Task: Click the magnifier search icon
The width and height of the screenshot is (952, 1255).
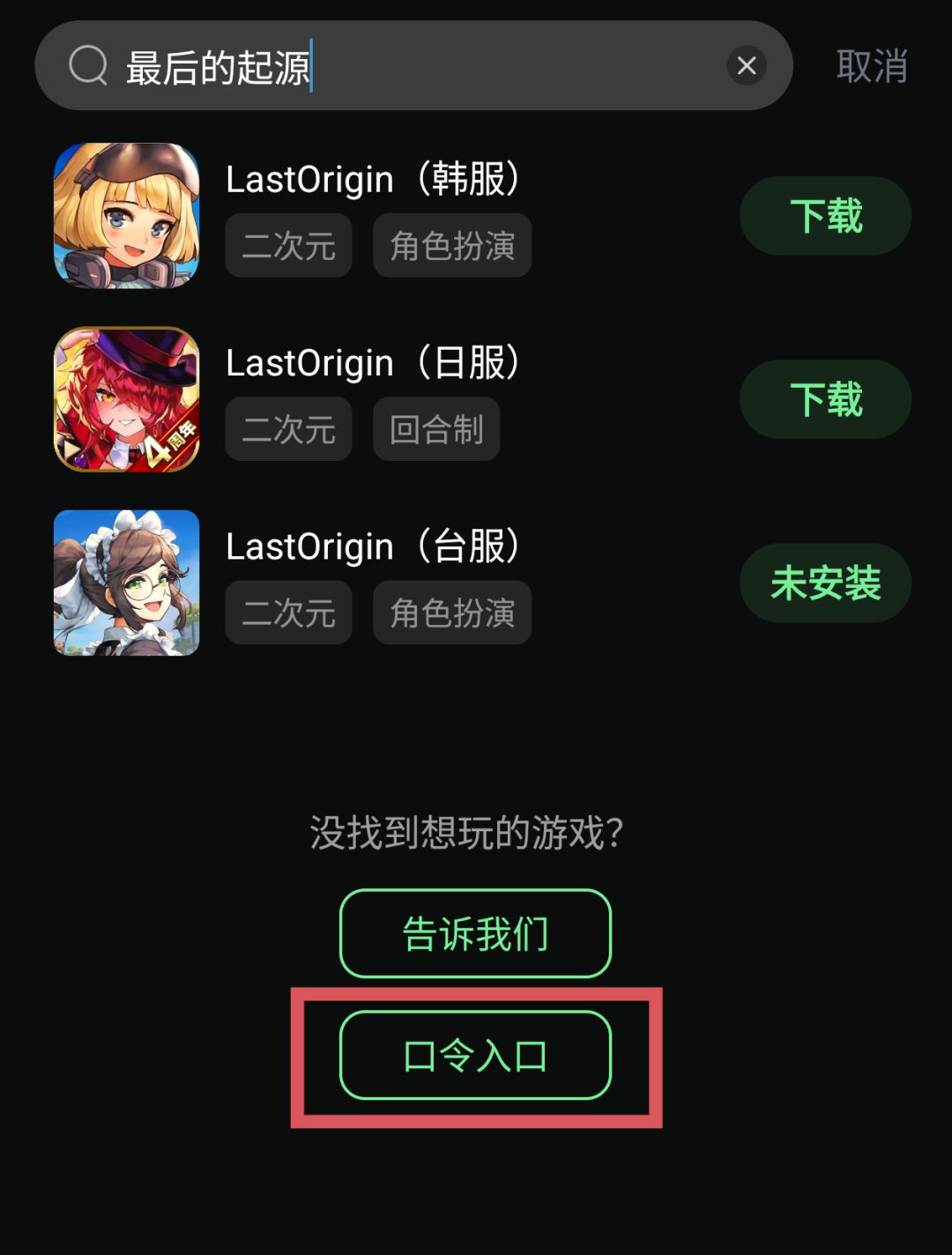Action: 85,65
